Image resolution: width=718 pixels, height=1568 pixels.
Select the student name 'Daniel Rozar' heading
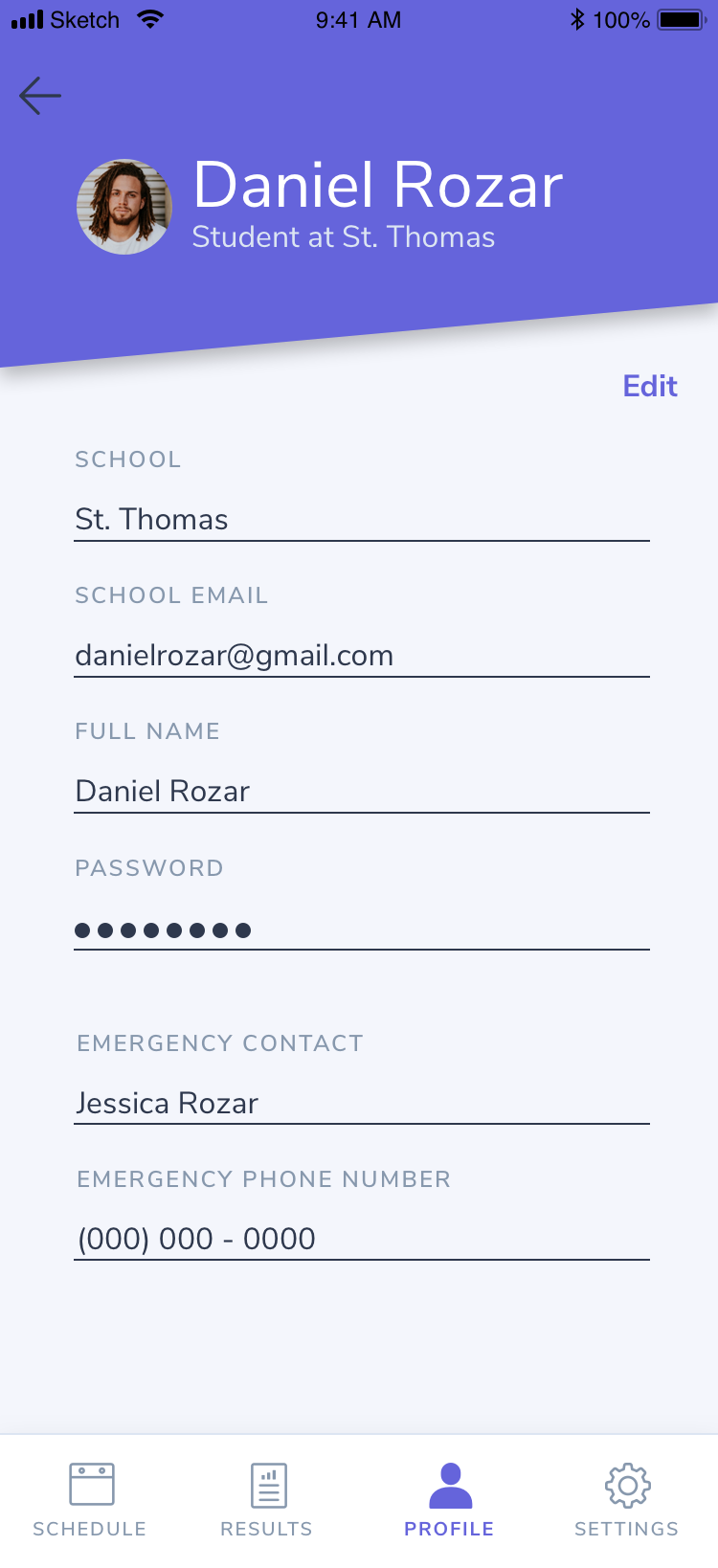(x=378, y=186)
